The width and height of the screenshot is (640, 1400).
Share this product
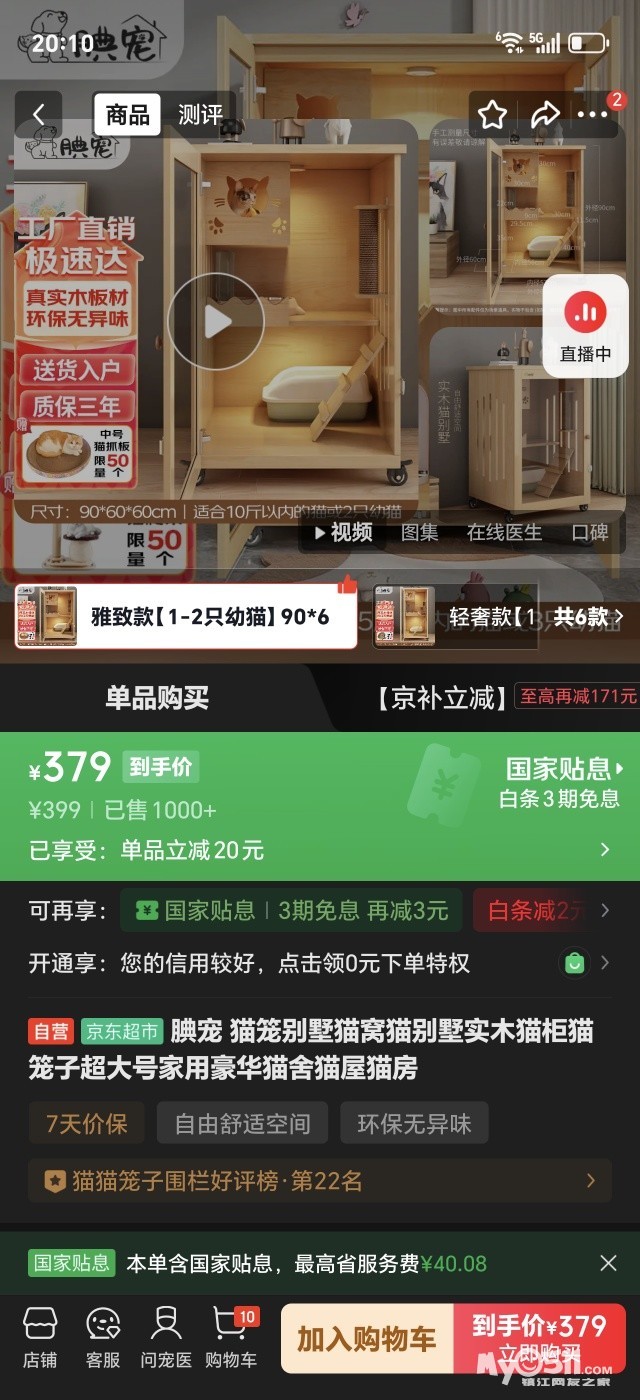[545, 115]
